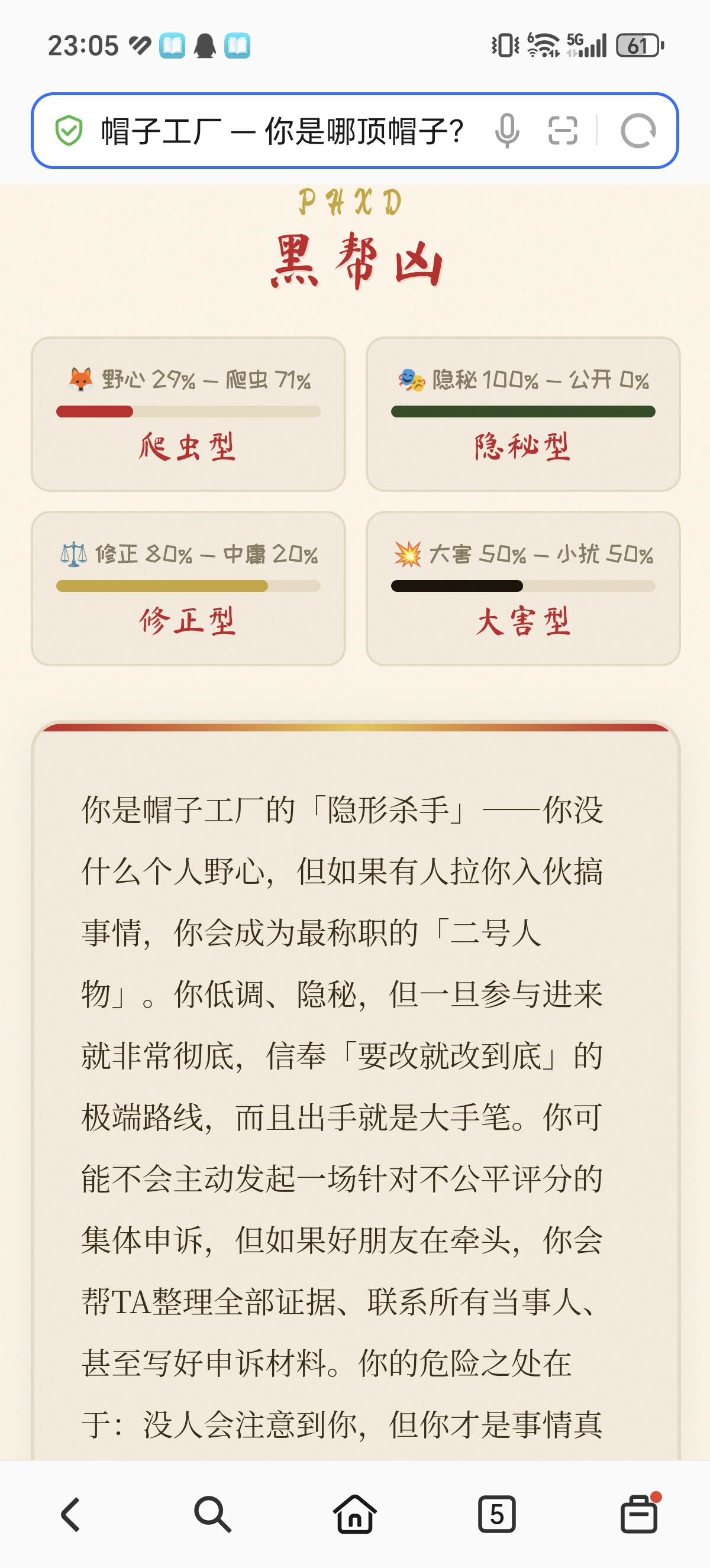Open the toolbox menu with red dot
Image resolution: width=710 pixels, height=1568 pixels.
(639, 1514)
